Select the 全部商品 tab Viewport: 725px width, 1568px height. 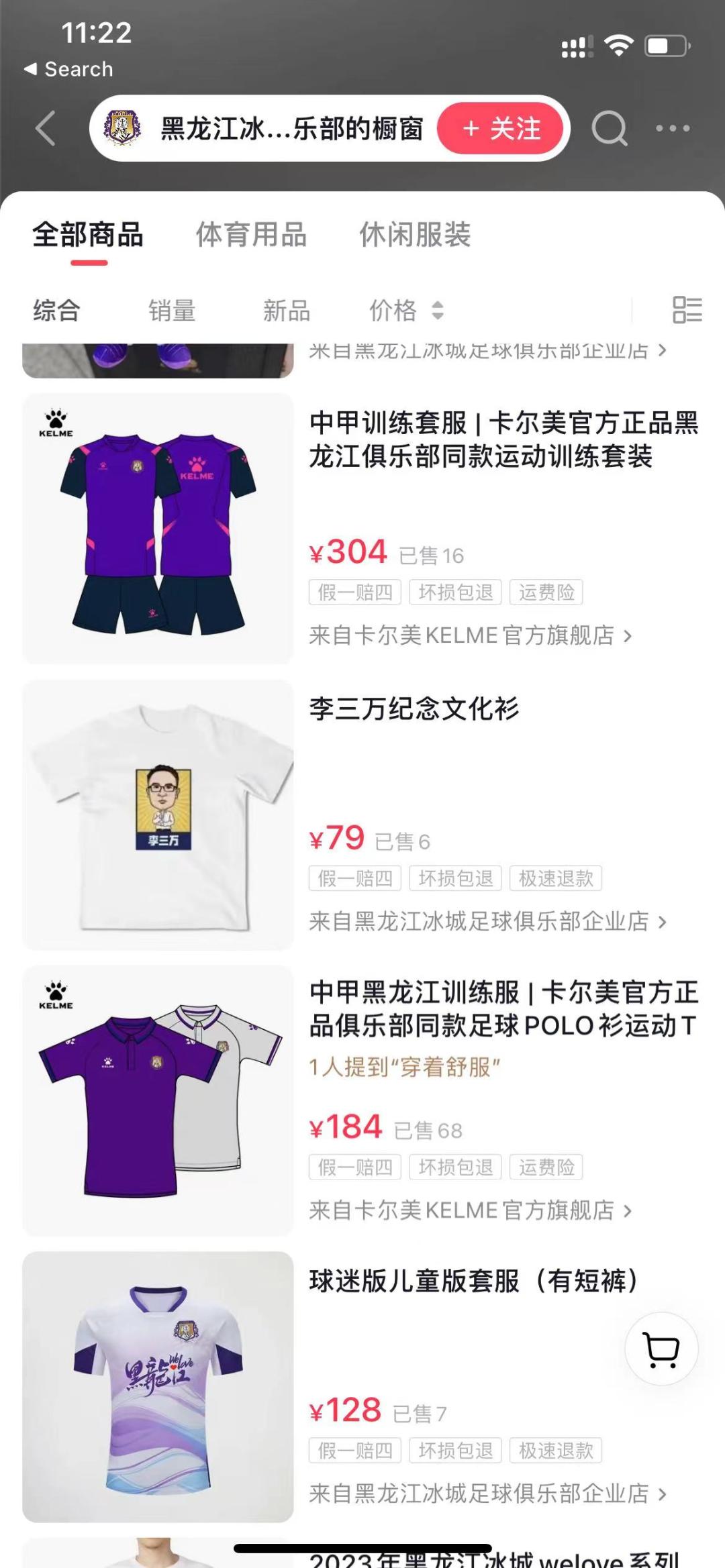coord(88,235)
